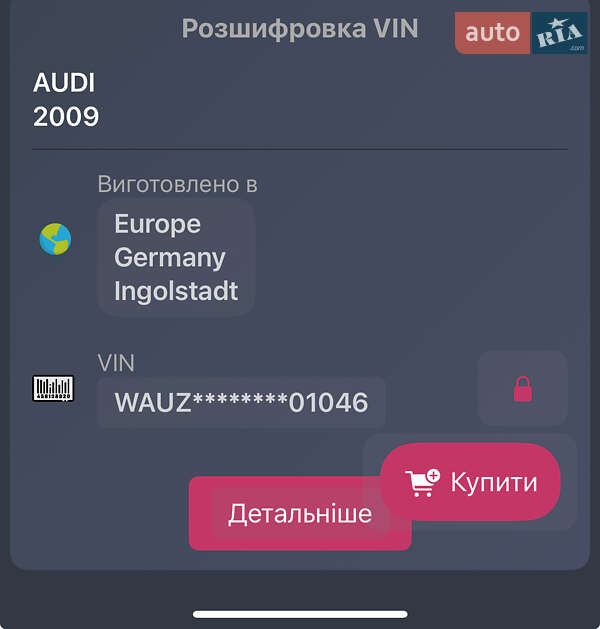Tap Купити to buy the full report
The height and width of the screenshot is (629, 600).
(471, 482)
